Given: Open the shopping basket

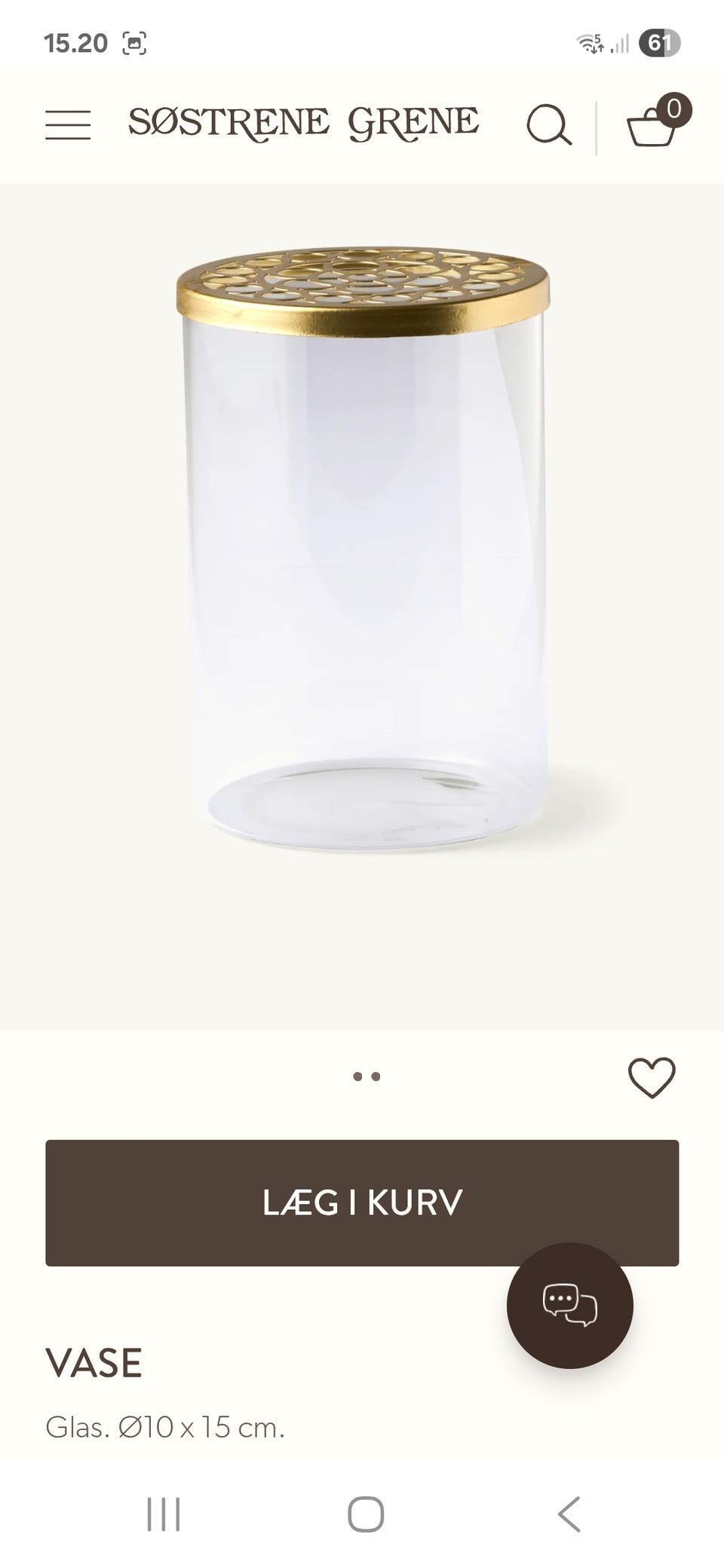Looking at the screenshot, I should point(658,121).
